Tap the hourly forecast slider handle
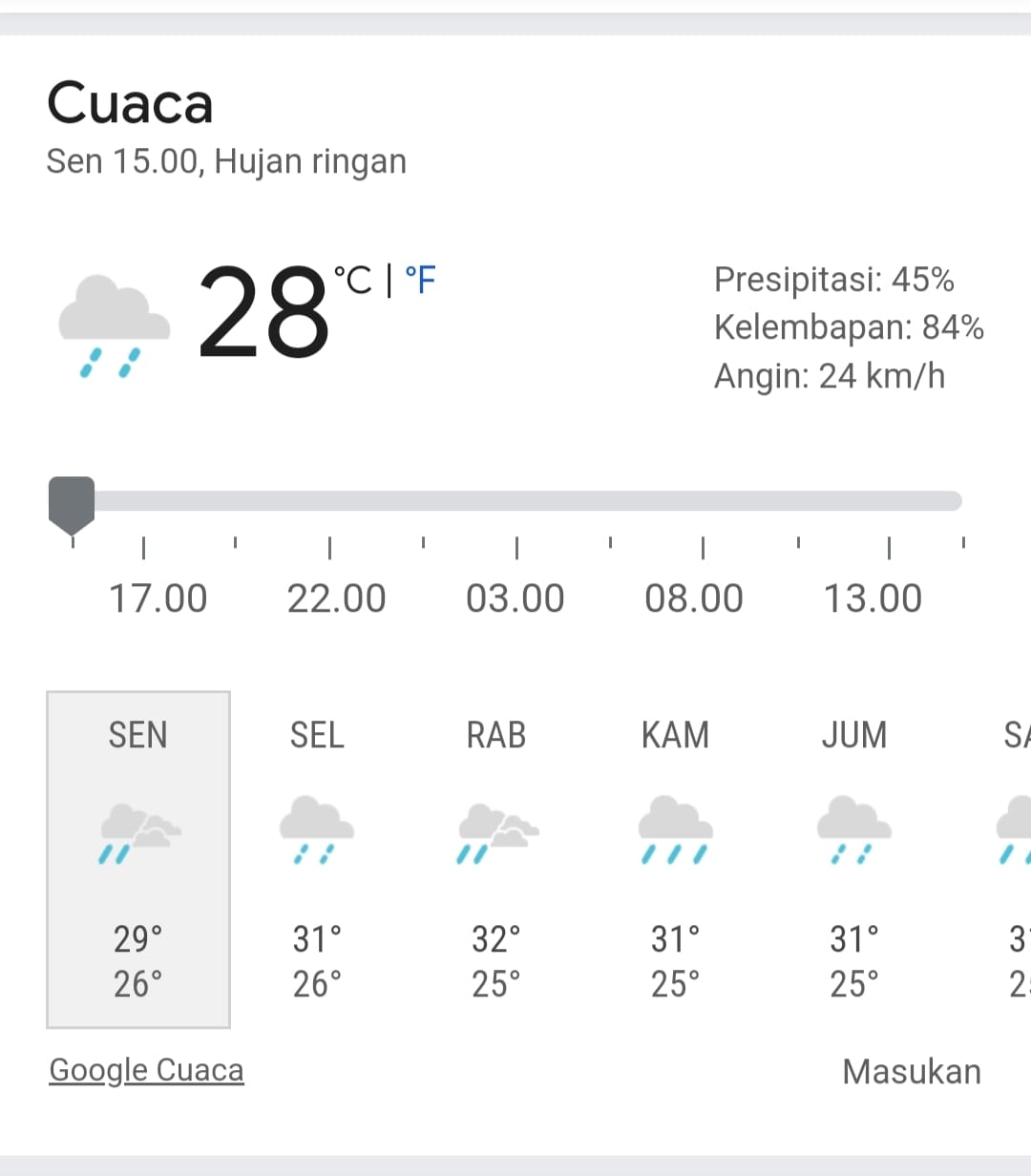The height and width of the screenshot is (1176, 1031). point(72,502)
